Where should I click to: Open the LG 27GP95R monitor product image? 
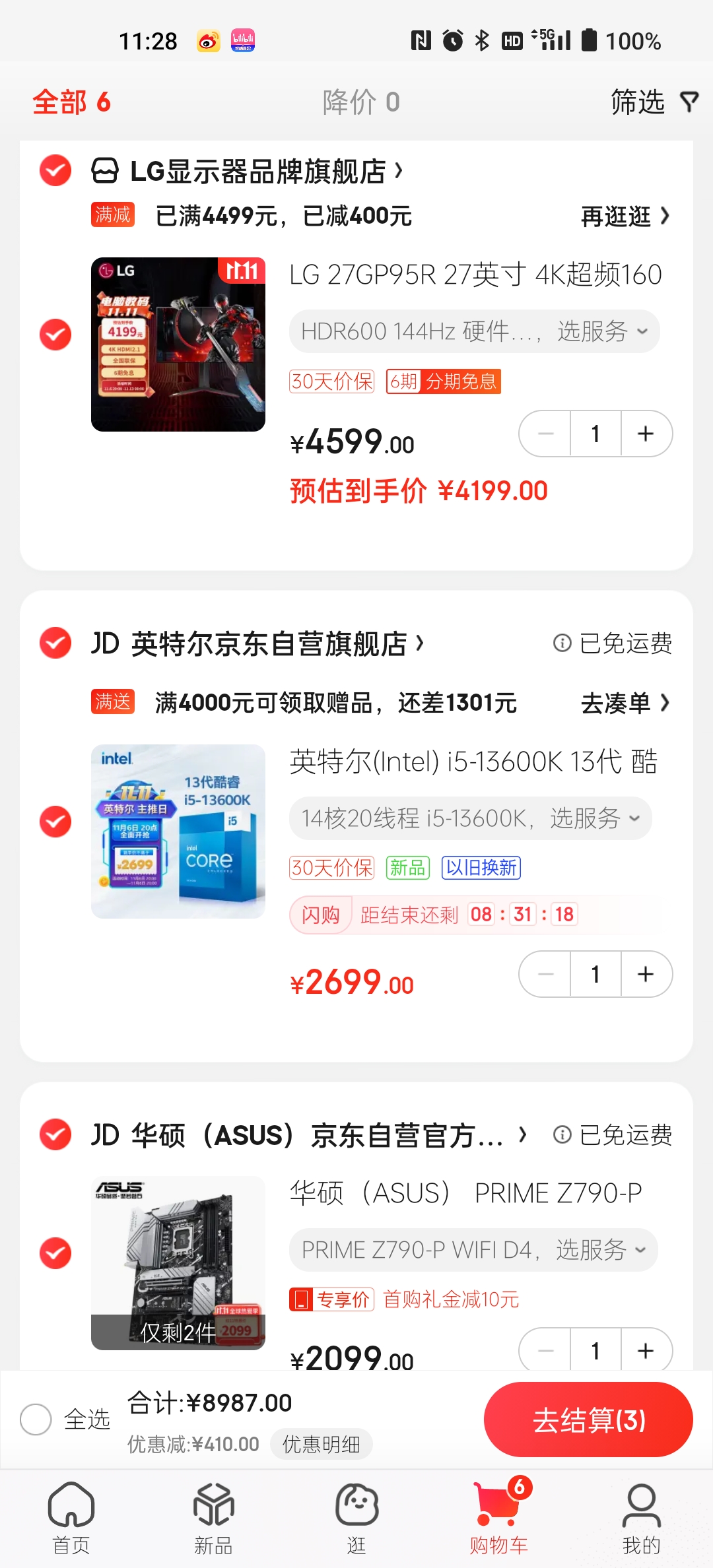178,344
